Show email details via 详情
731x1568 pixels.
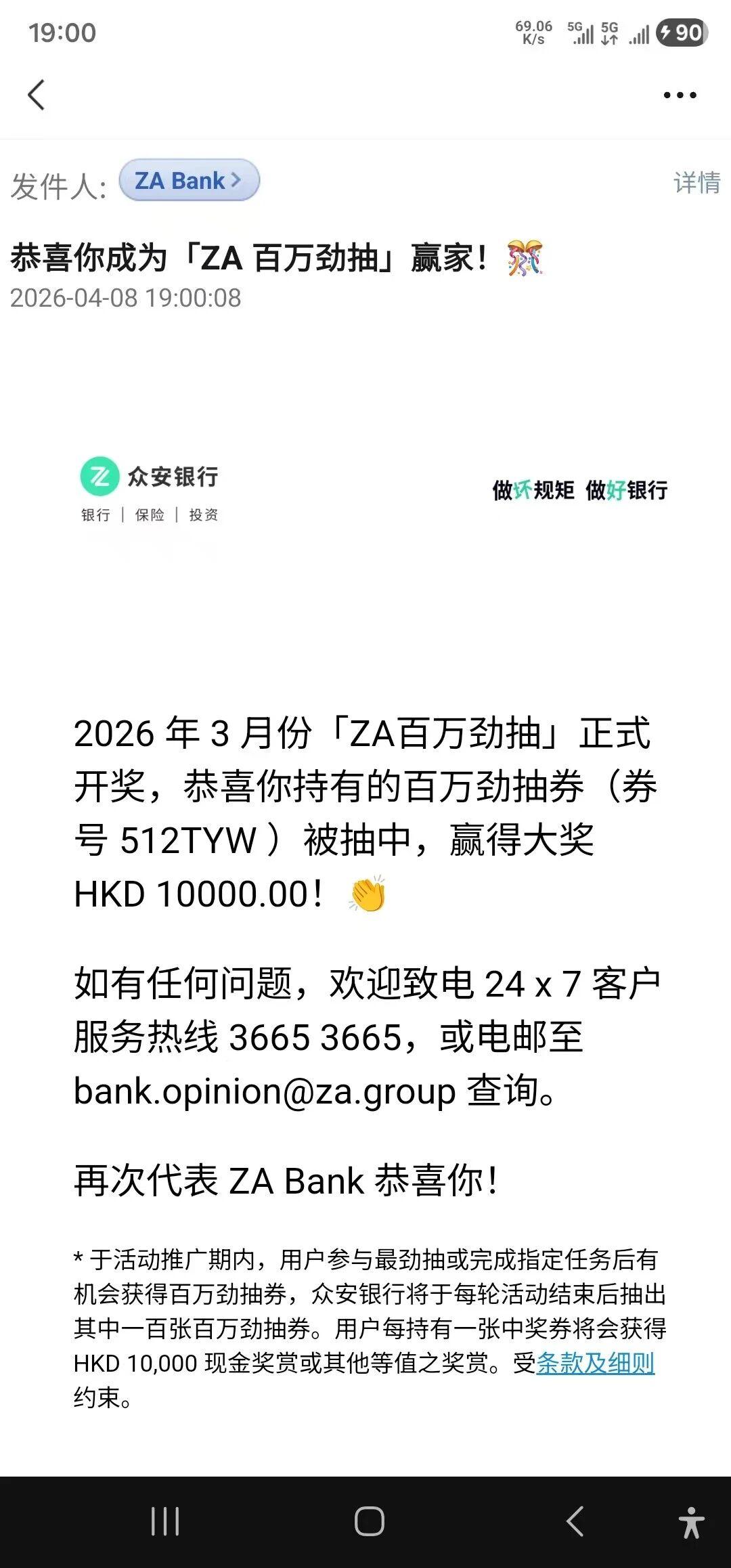(x=696, y=182)
